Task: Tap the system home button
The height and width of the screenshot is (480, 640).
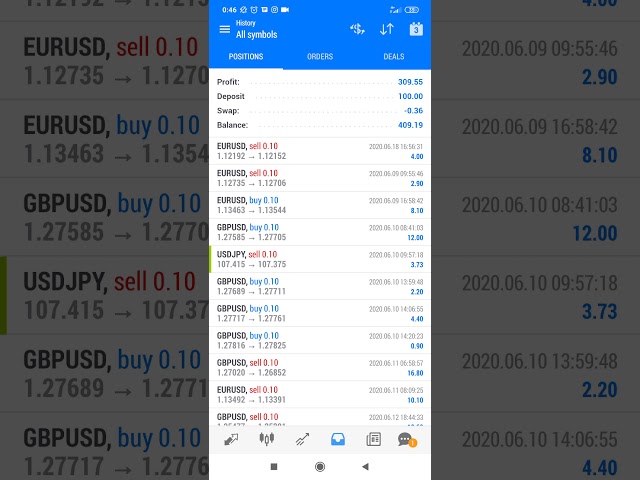Action: pos(320,466)
